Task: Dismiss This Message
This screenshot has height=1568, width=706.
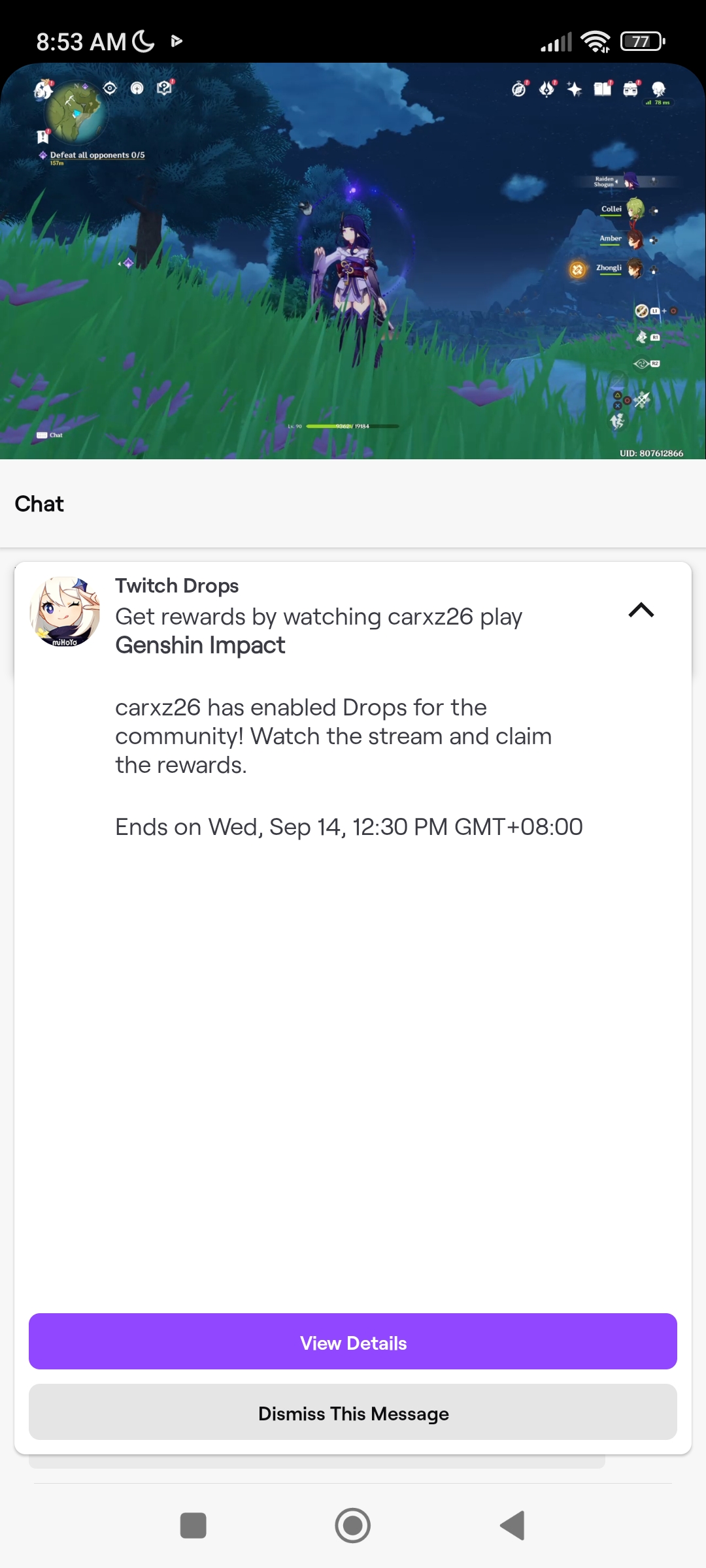Action: coord(353,1413)
